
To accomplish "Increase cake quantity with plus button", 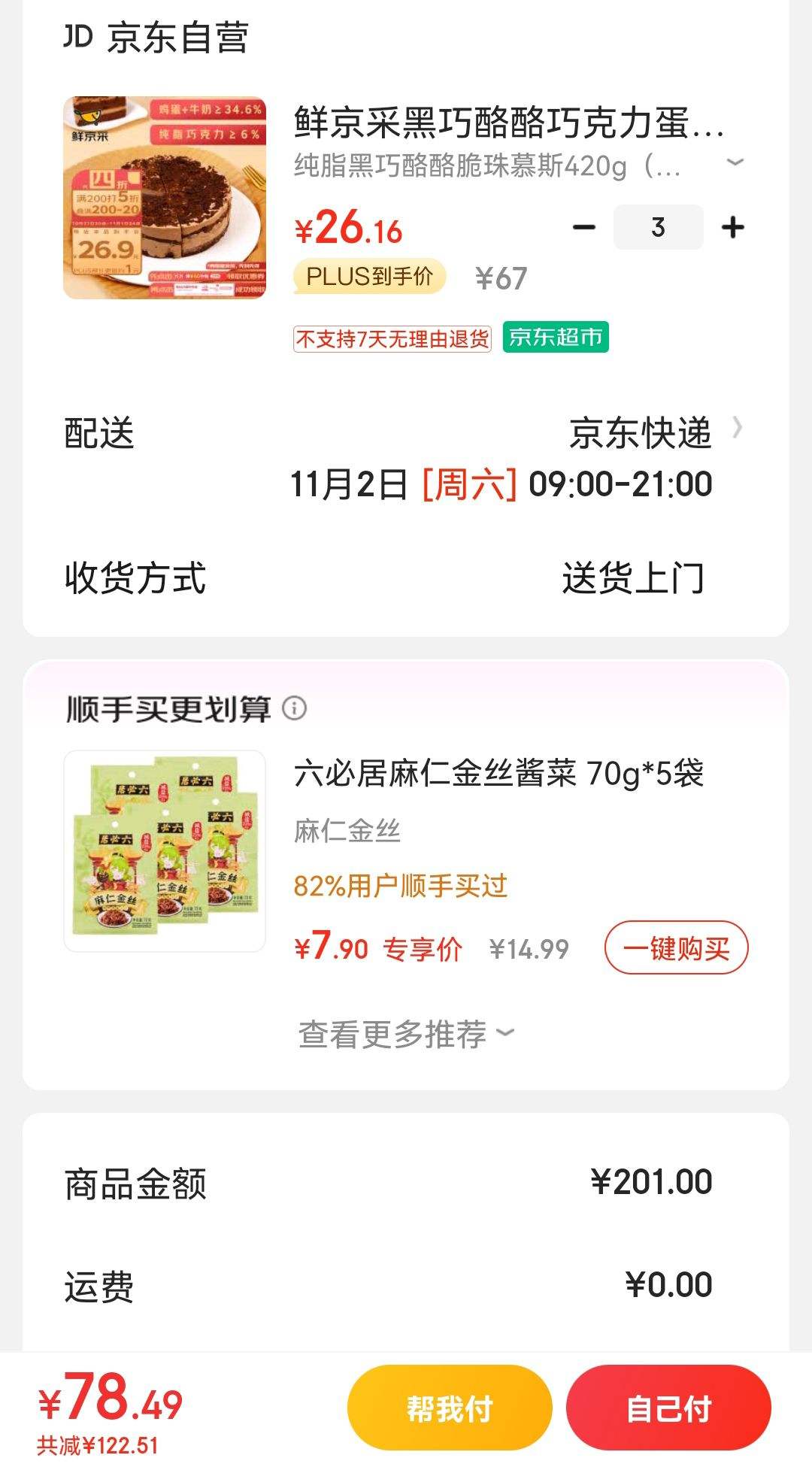I will pos(733,226).
